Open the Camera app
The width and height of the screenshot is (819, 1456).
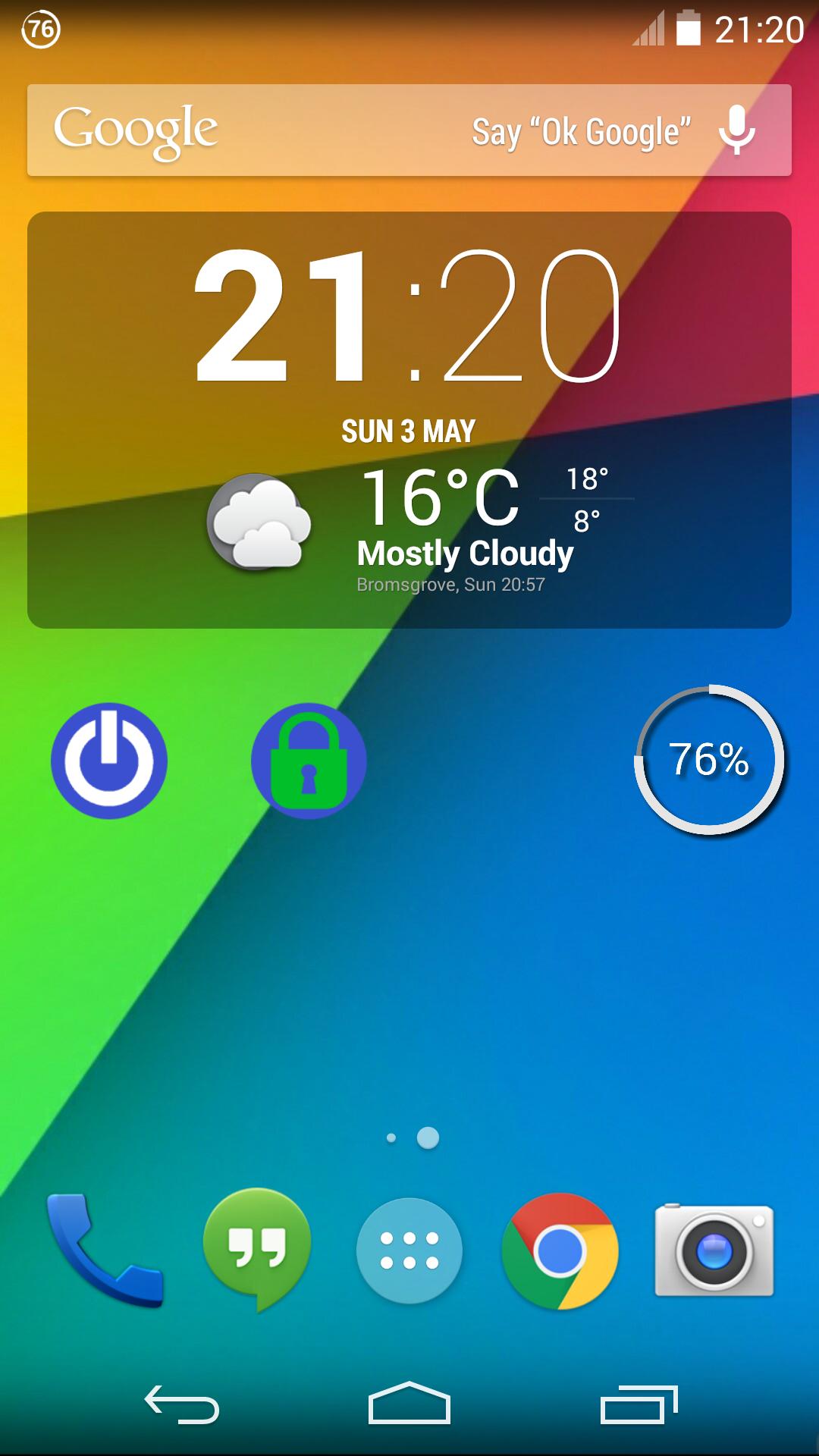714,1250
